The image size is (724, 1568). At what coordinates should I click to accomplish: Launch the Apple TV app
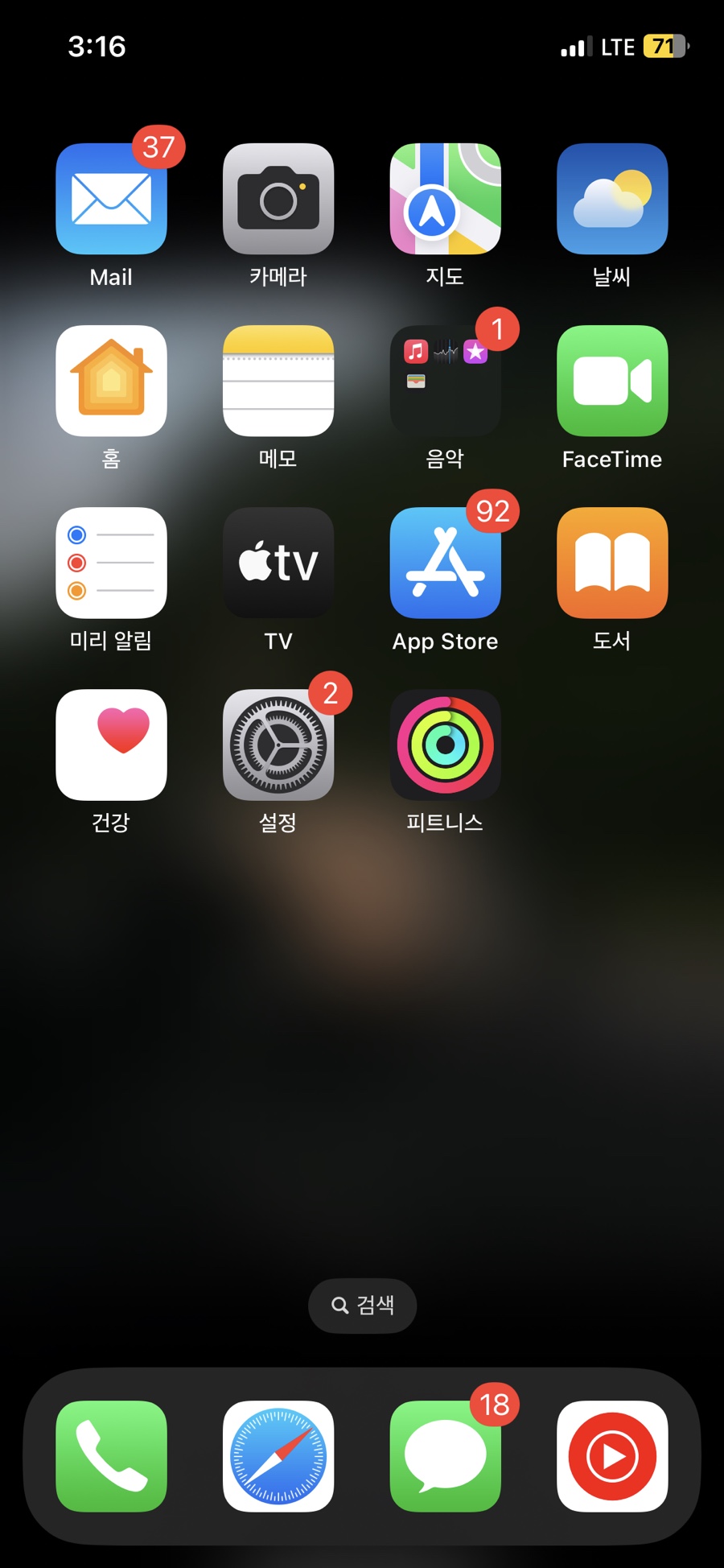(278, 563)
